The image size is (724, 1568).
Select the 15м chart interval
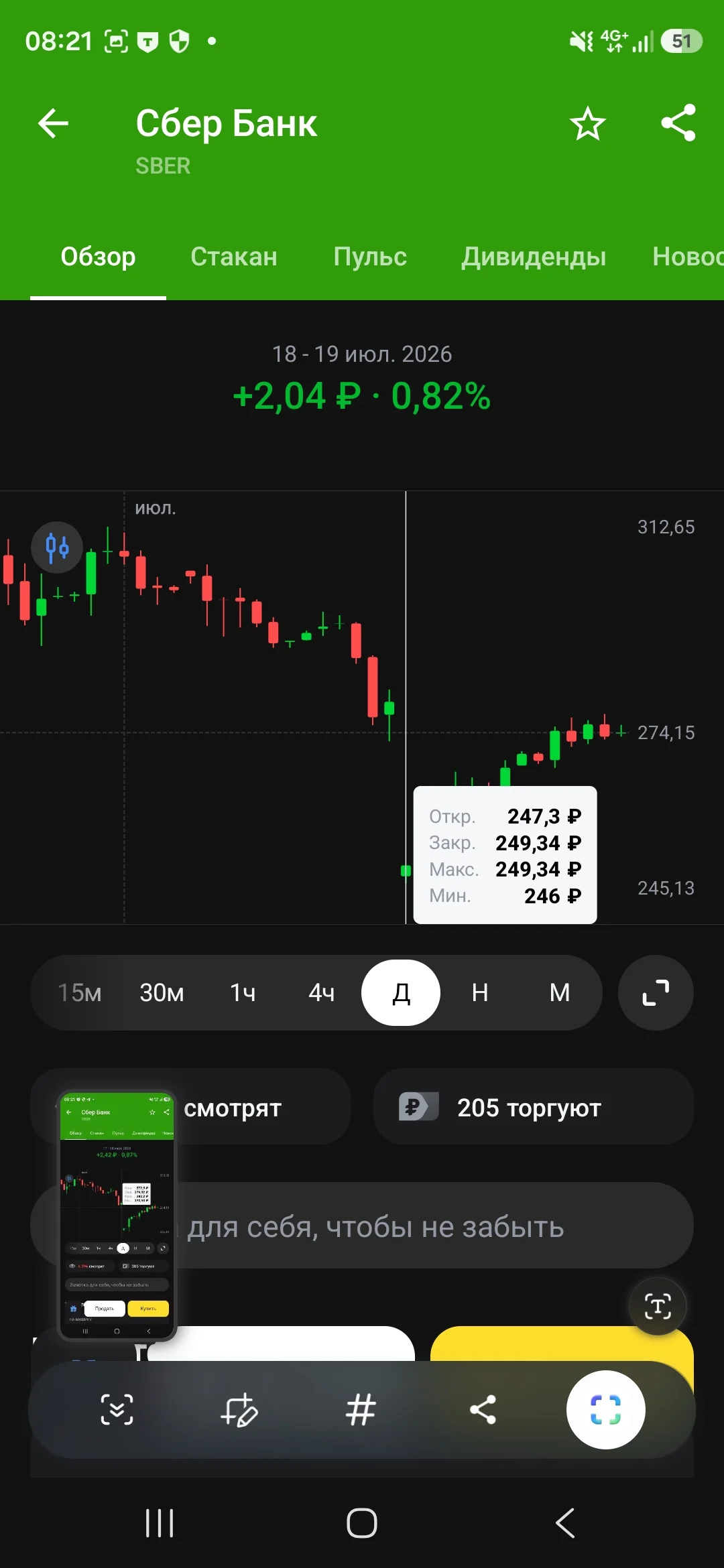80,992
